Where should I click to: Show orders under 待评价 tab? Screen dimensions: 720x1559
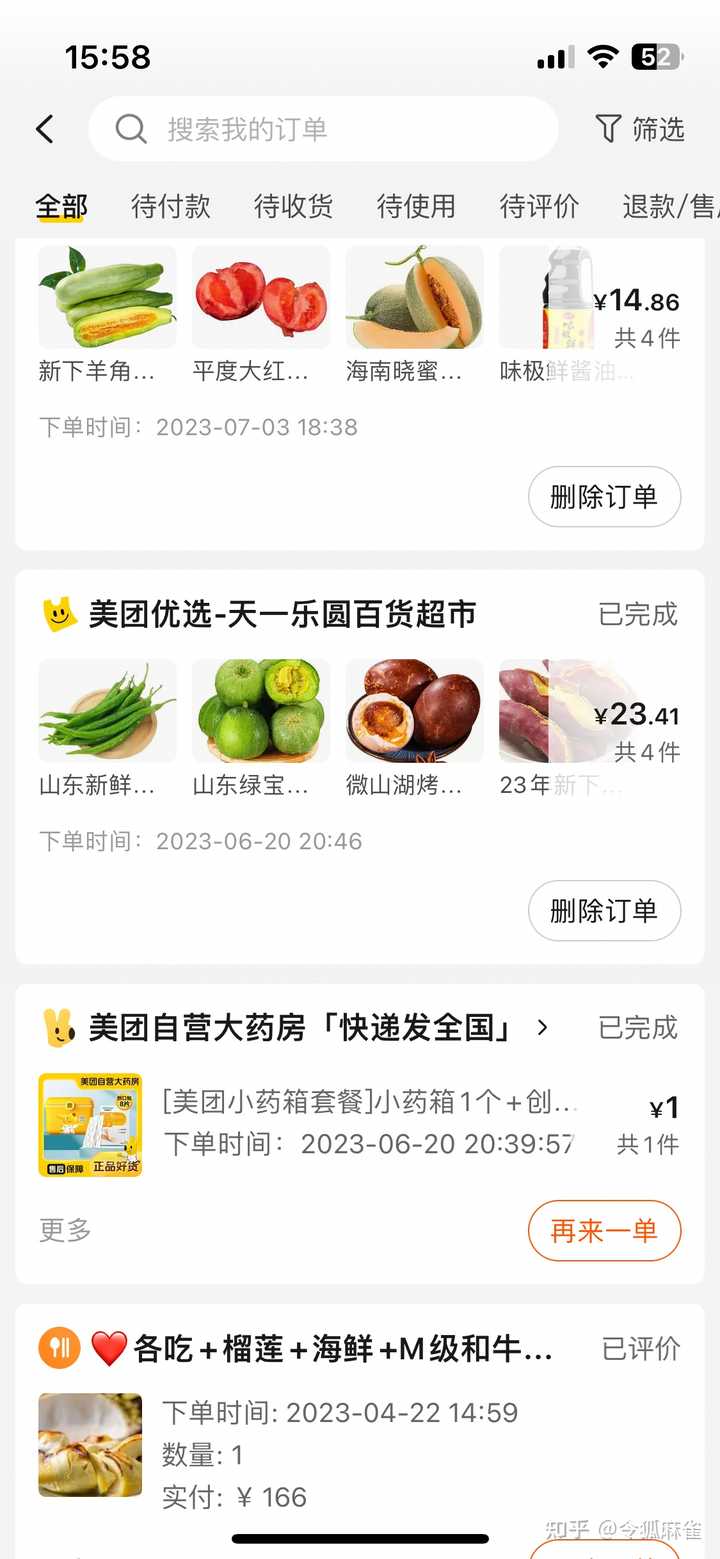[x=539, y=206]
